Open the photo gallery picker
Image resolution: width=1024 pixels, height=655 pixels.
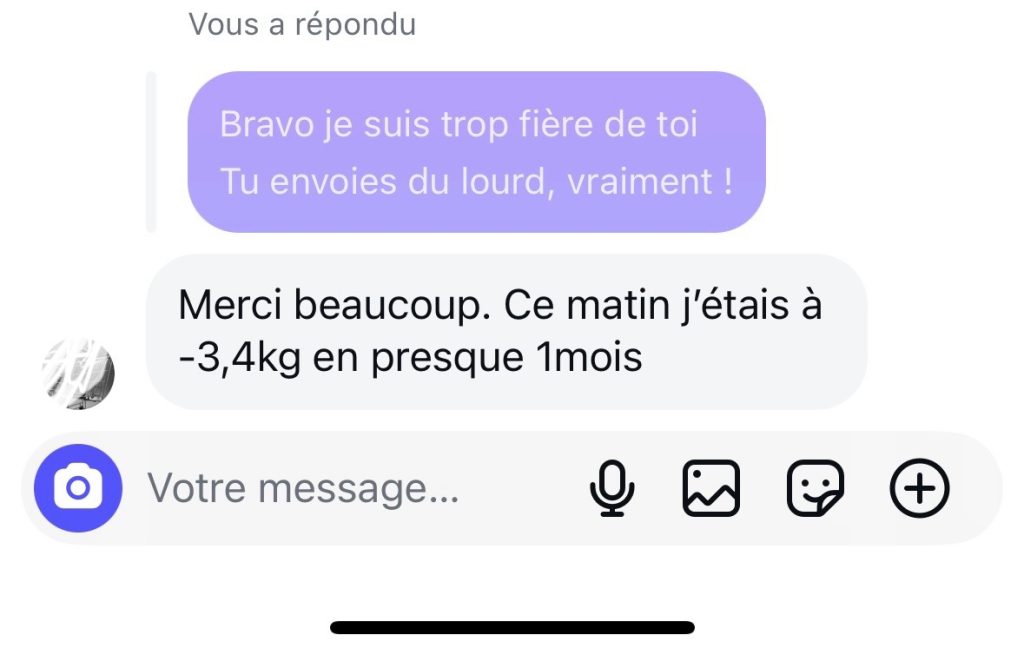click(x=711, y=489)
